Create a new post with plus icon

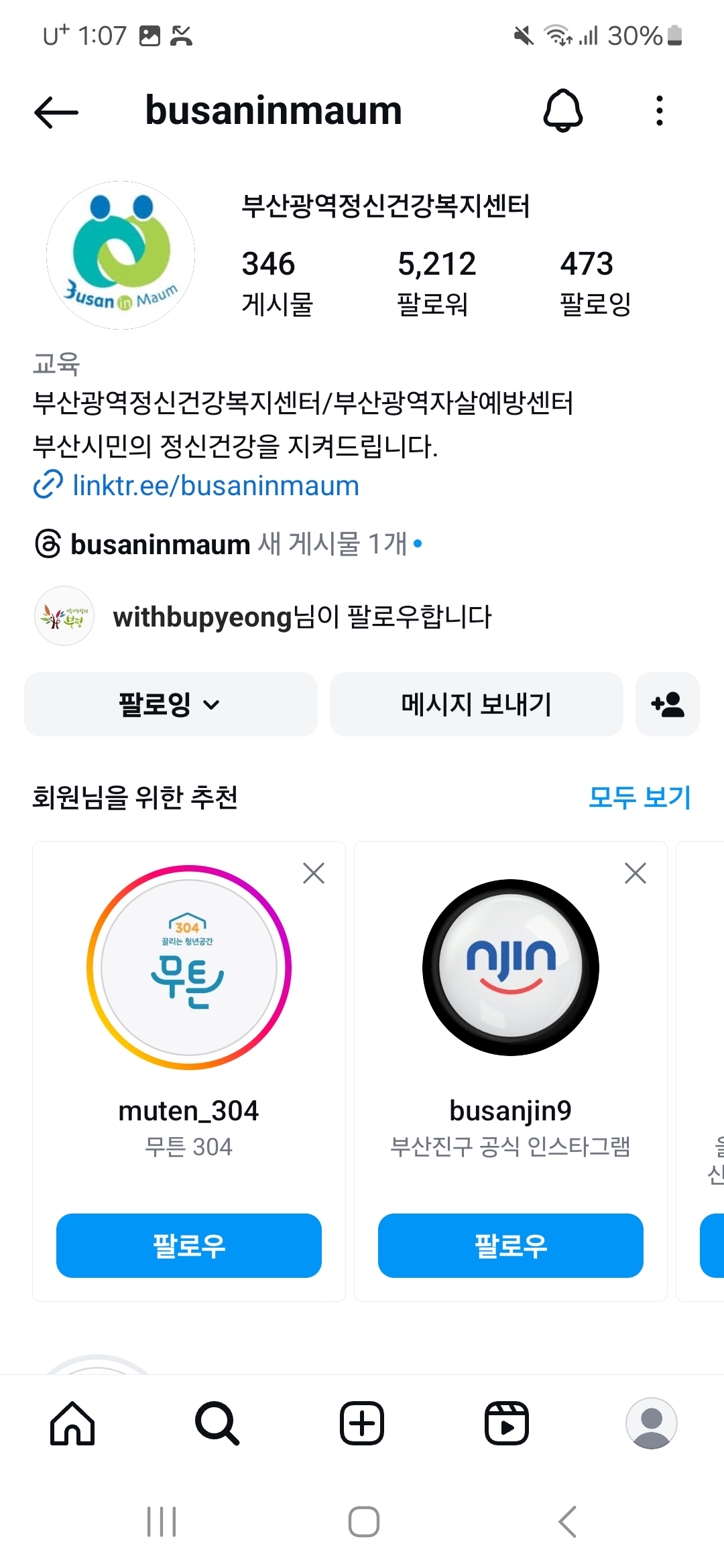[x=362, y=1423]
